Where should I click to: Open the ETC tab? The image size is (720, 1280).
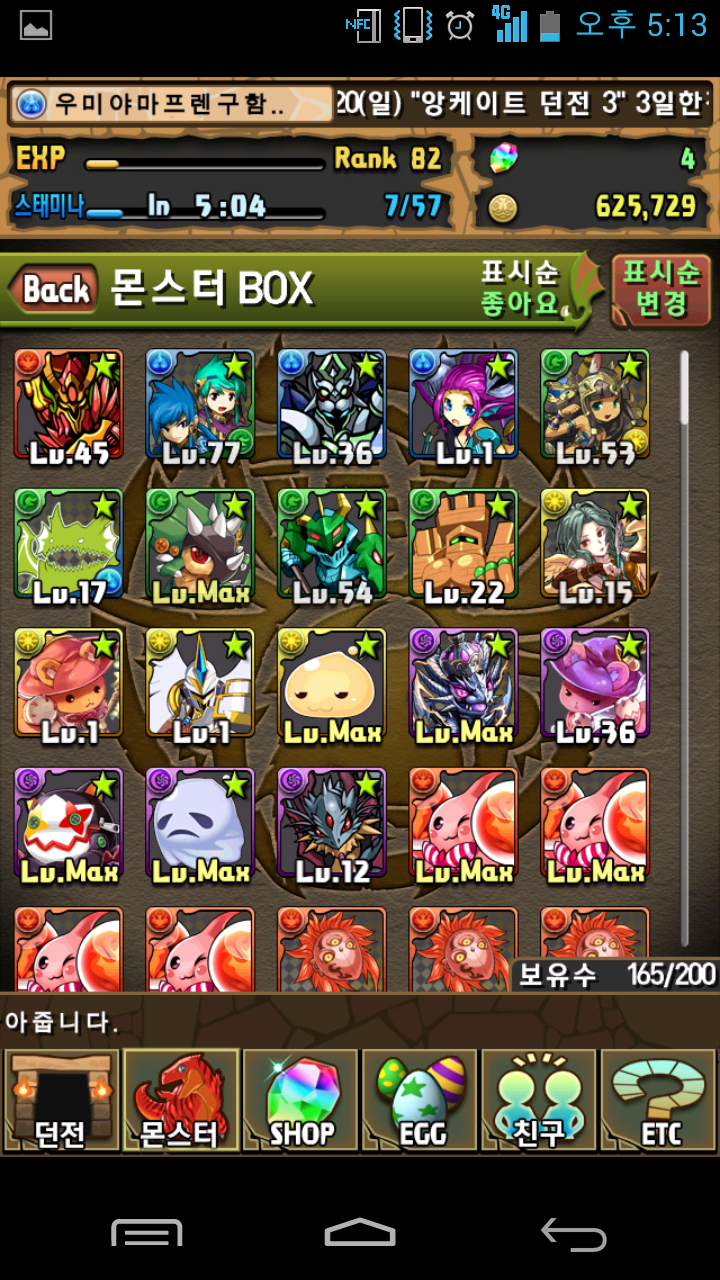(x=658, y=1100)
